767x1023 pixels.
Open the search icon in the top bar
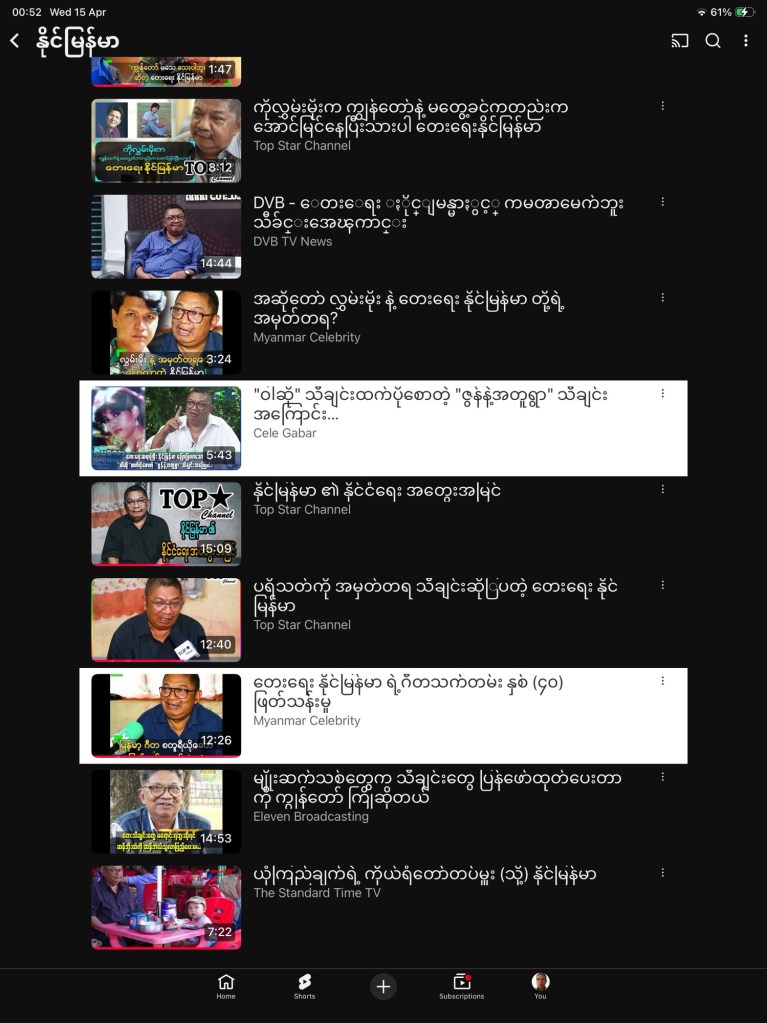tap(713, 41)
